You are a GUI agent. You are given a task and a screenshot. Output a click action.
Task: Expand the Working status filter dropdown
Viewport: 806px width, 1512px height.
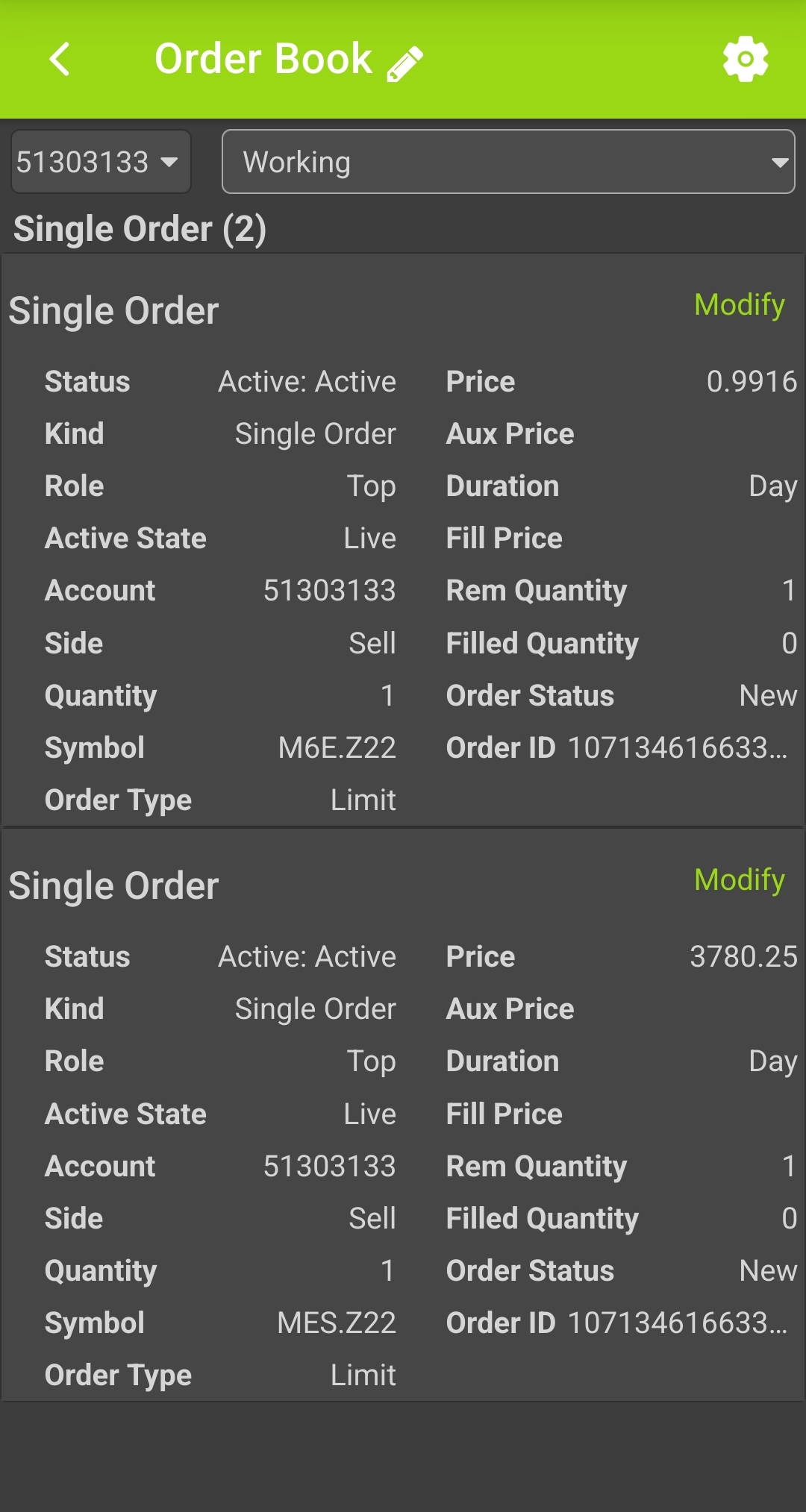click(508, 162)
